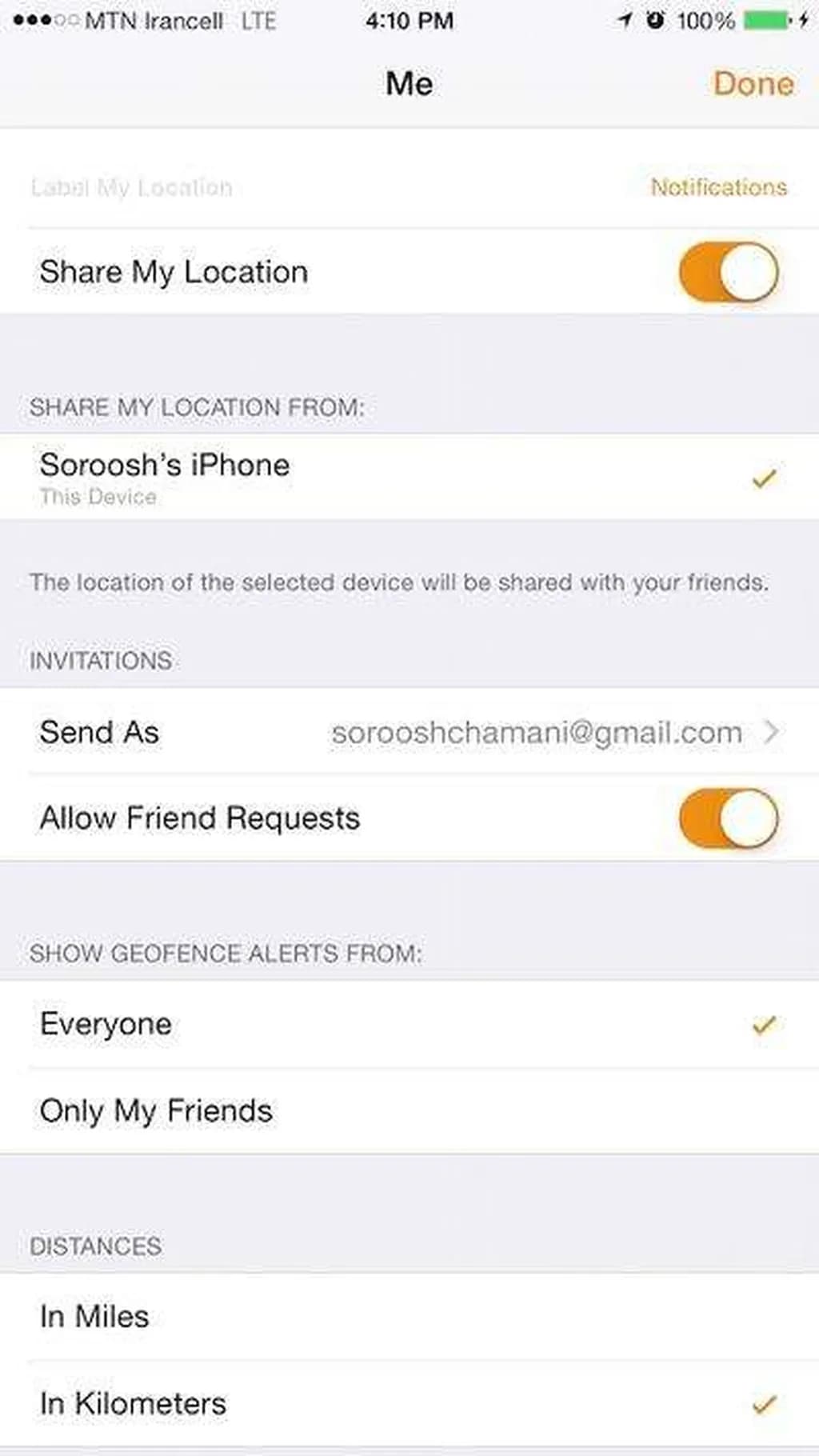The image size is (819, 1456).
Task: Open the Notifications link
Action: coord(718,187)
